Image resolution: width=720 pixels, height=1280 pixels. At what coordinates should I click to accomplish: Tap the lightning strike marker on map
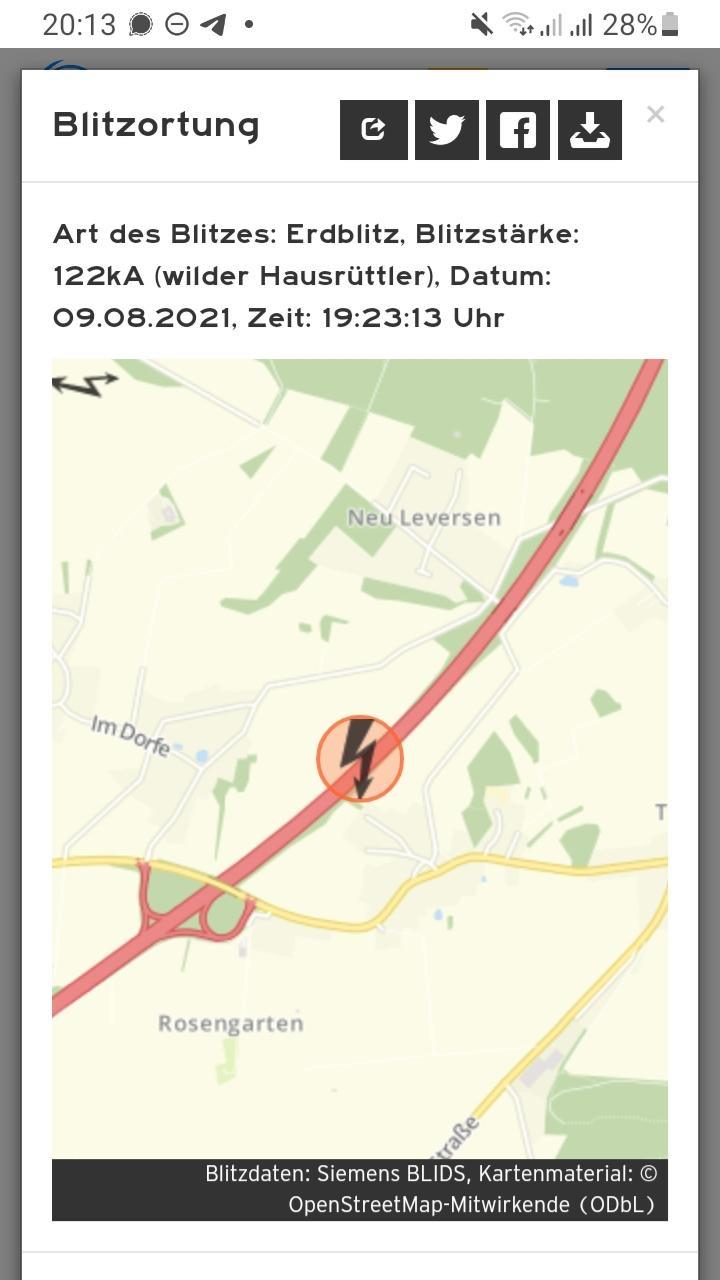[360, 759]
